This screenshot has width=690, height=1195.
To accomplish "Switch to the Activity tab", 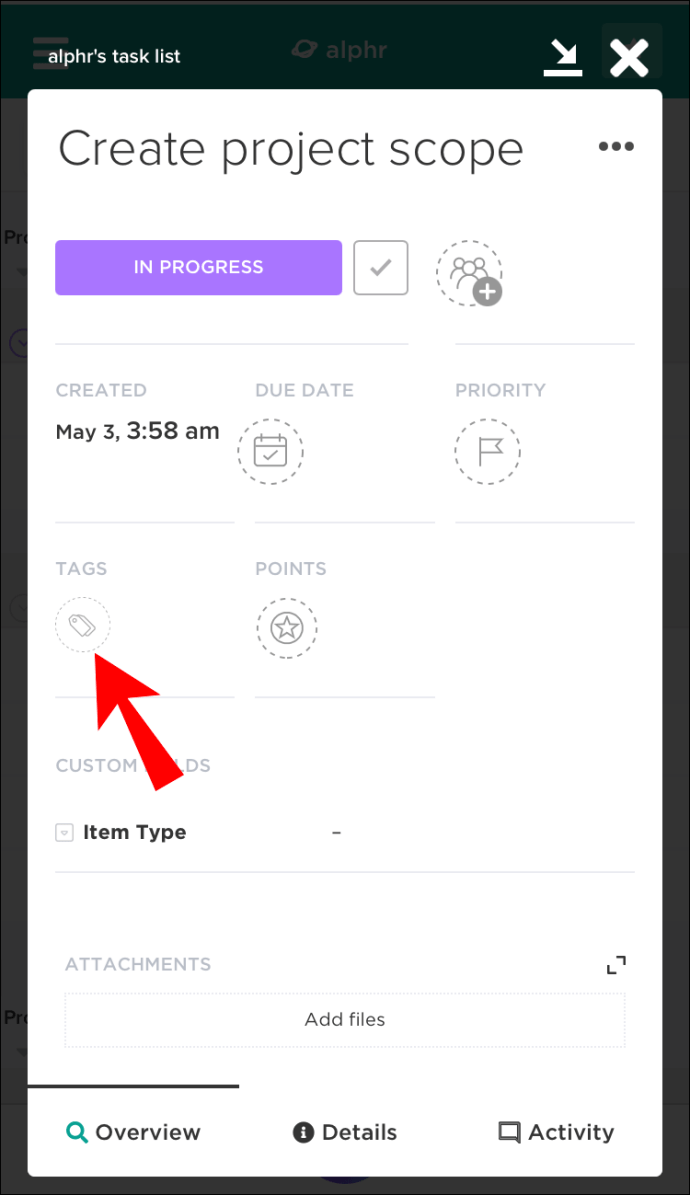I will (x=556, y=1132).
